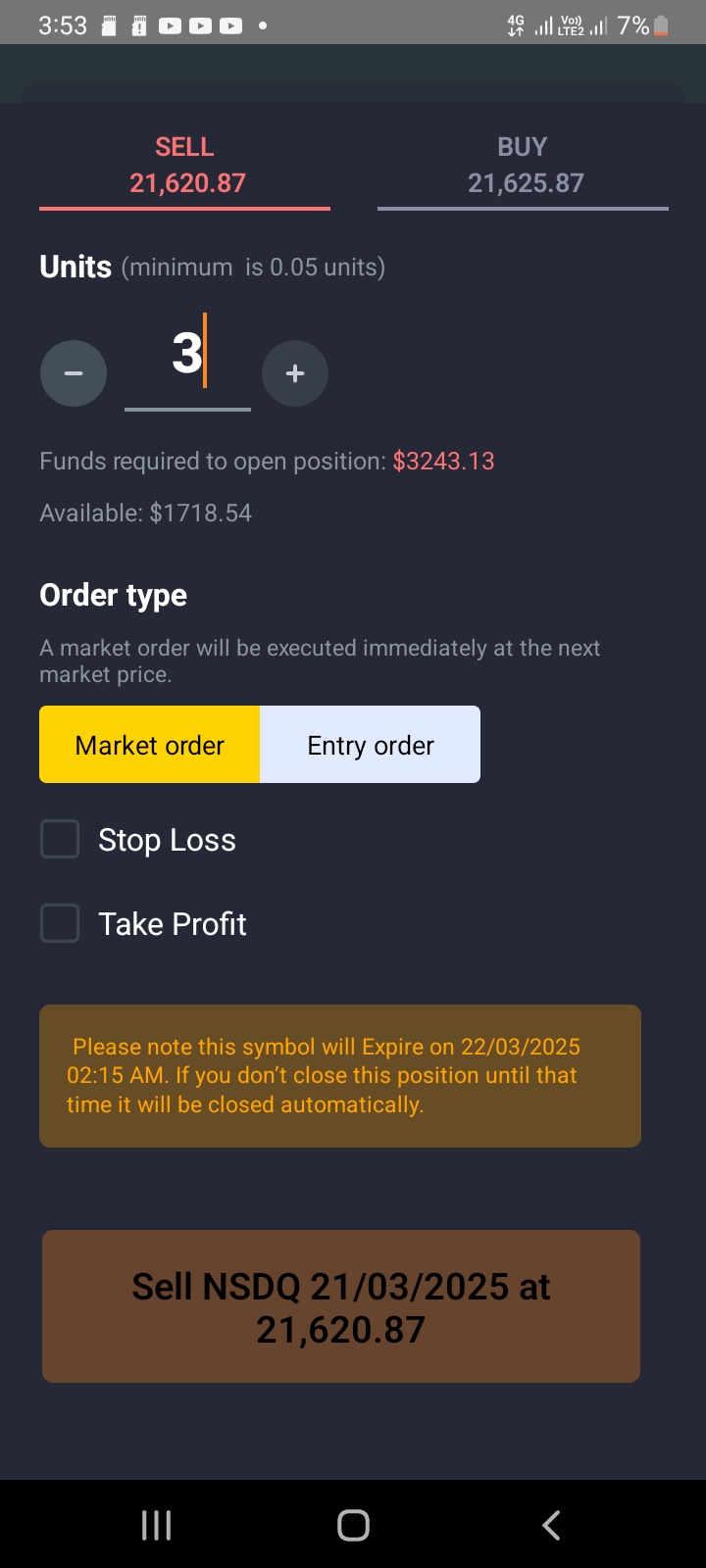Switch to the BUY tab
Viewport: 706px width, 1568px height.
524,166
